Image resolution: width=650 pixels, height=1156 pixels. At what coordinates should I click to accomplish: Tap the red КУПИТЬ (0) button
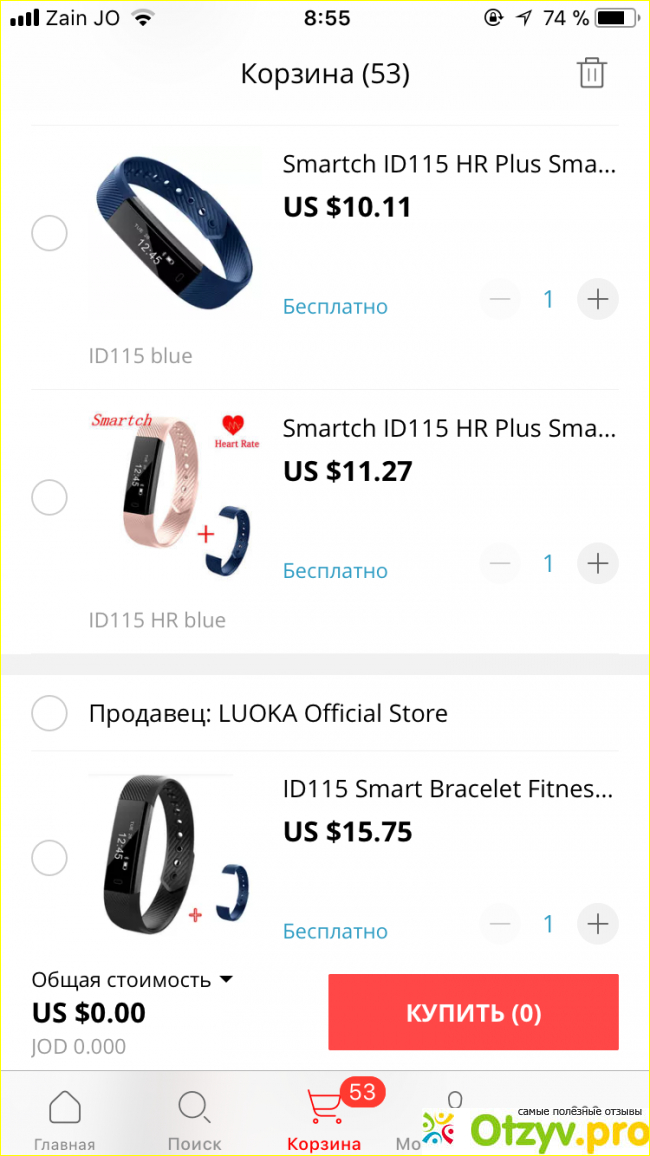(473, 1012)
